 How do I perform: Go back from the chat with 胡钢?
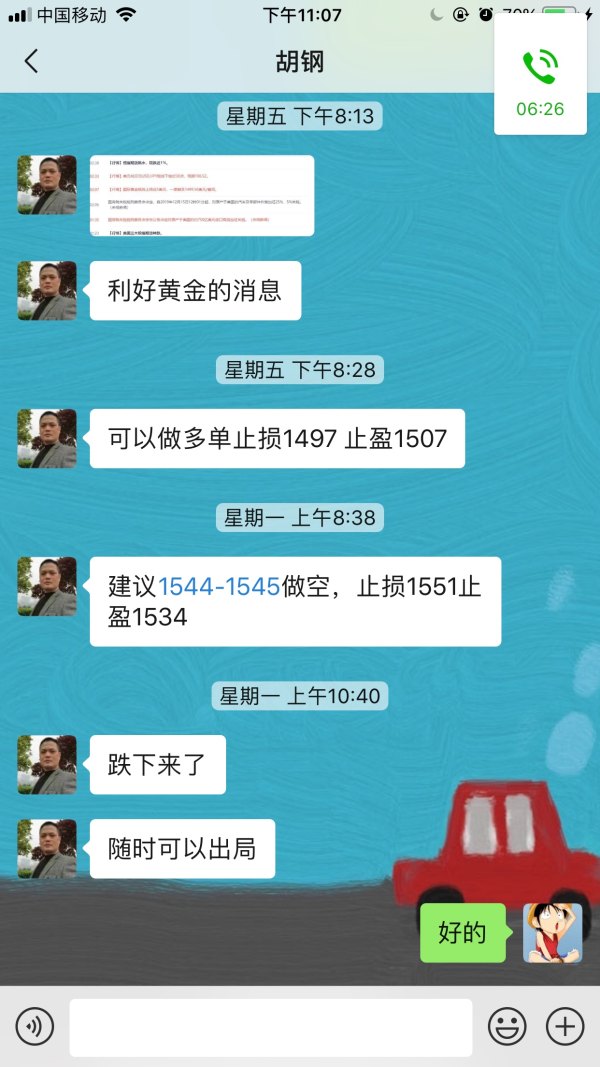coord(31,61)
